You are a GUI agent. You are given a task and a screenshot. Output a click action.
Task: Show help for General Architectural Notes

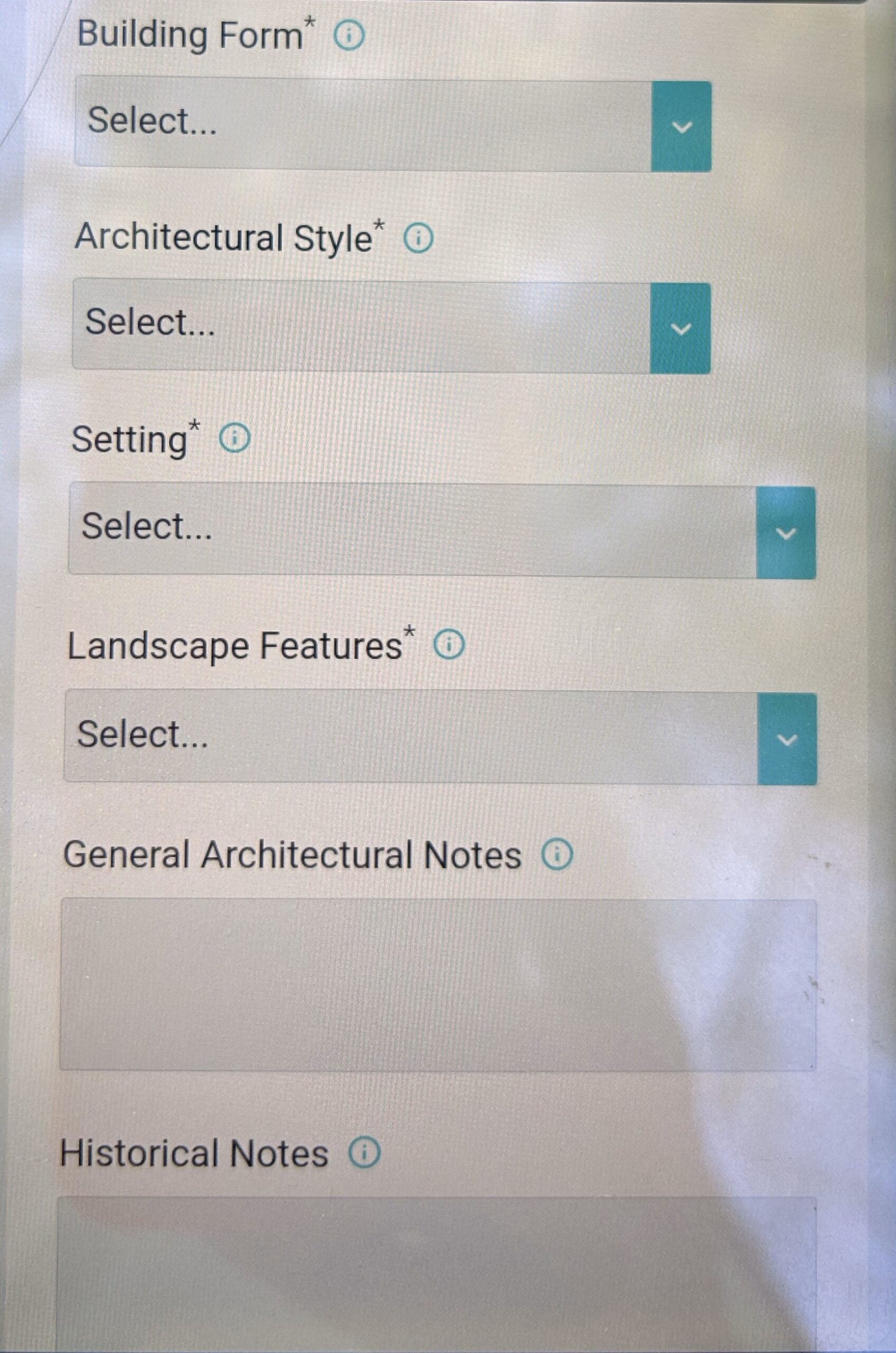(557, 855)
